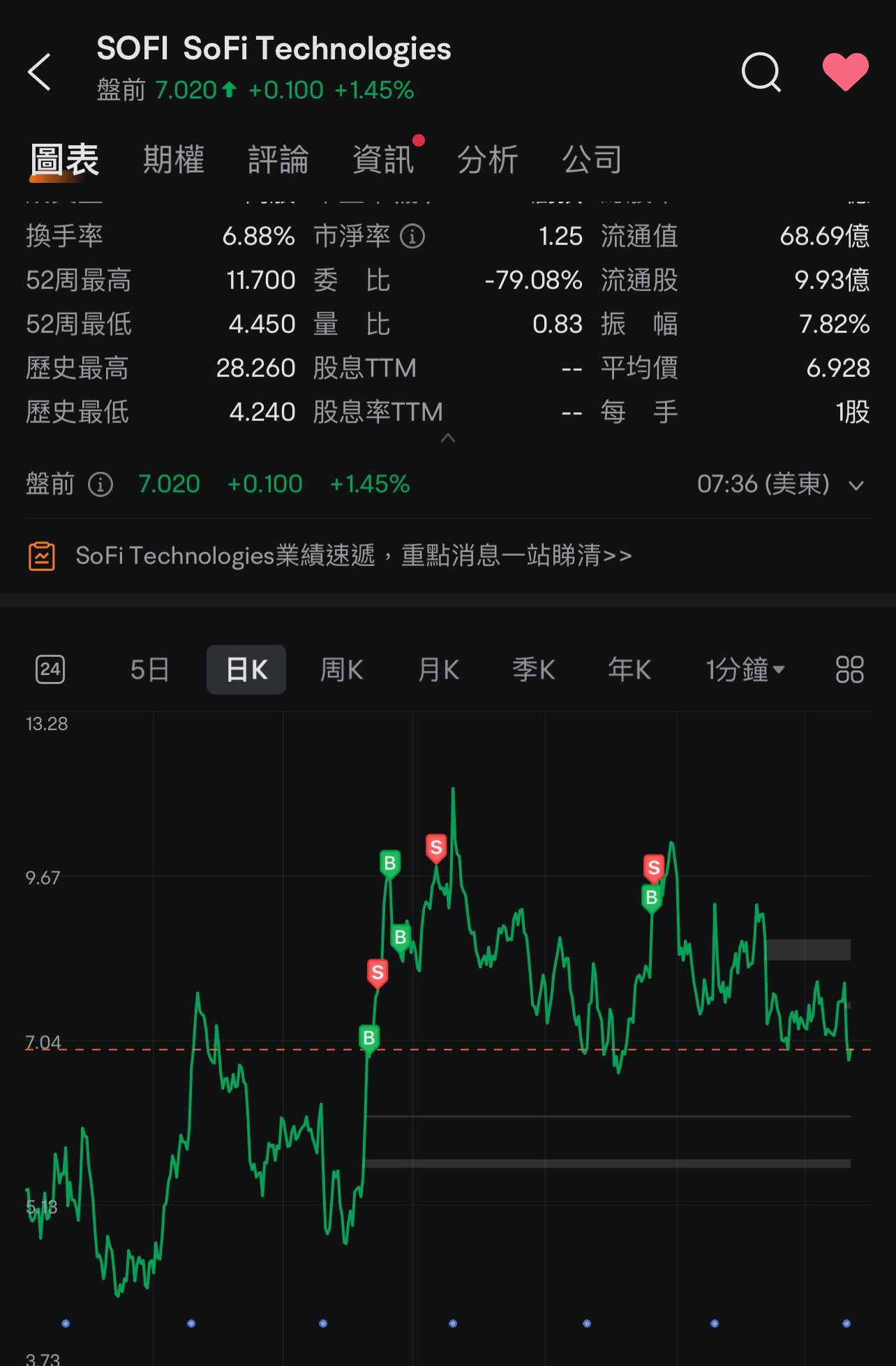Collapse the stock stats panel chevron

pos(449,438)
